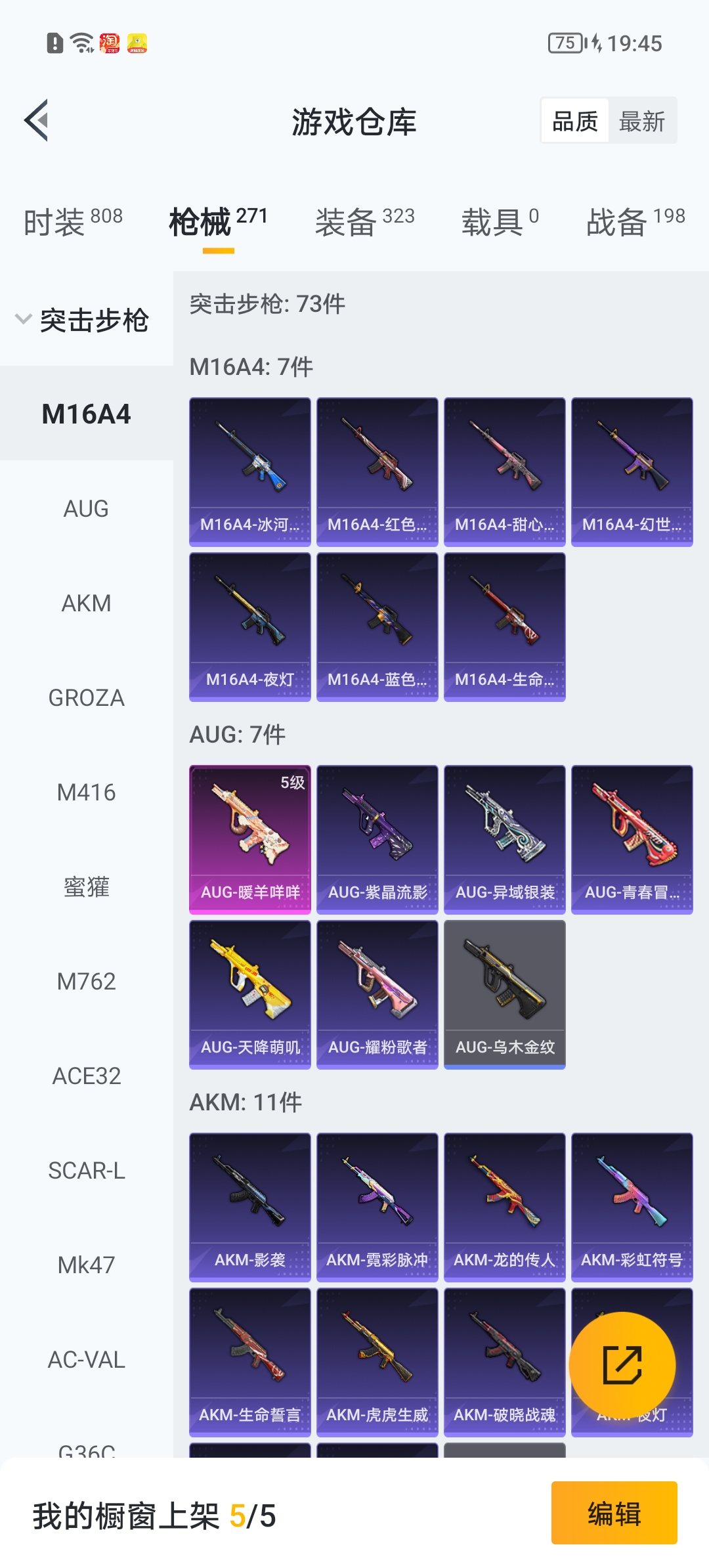
Task: Go back using the top-left arrow
Action: click(x=37, y=121)
